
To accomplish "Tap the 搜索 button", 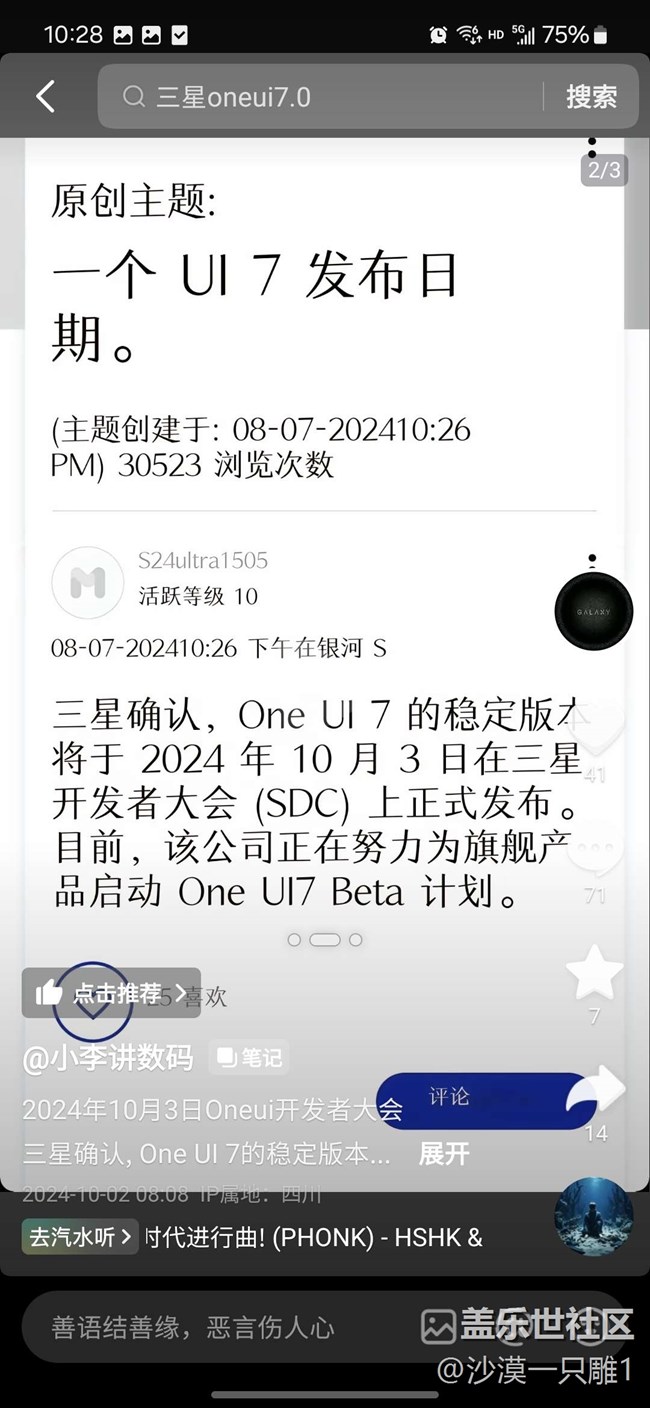I will [591, 97].
